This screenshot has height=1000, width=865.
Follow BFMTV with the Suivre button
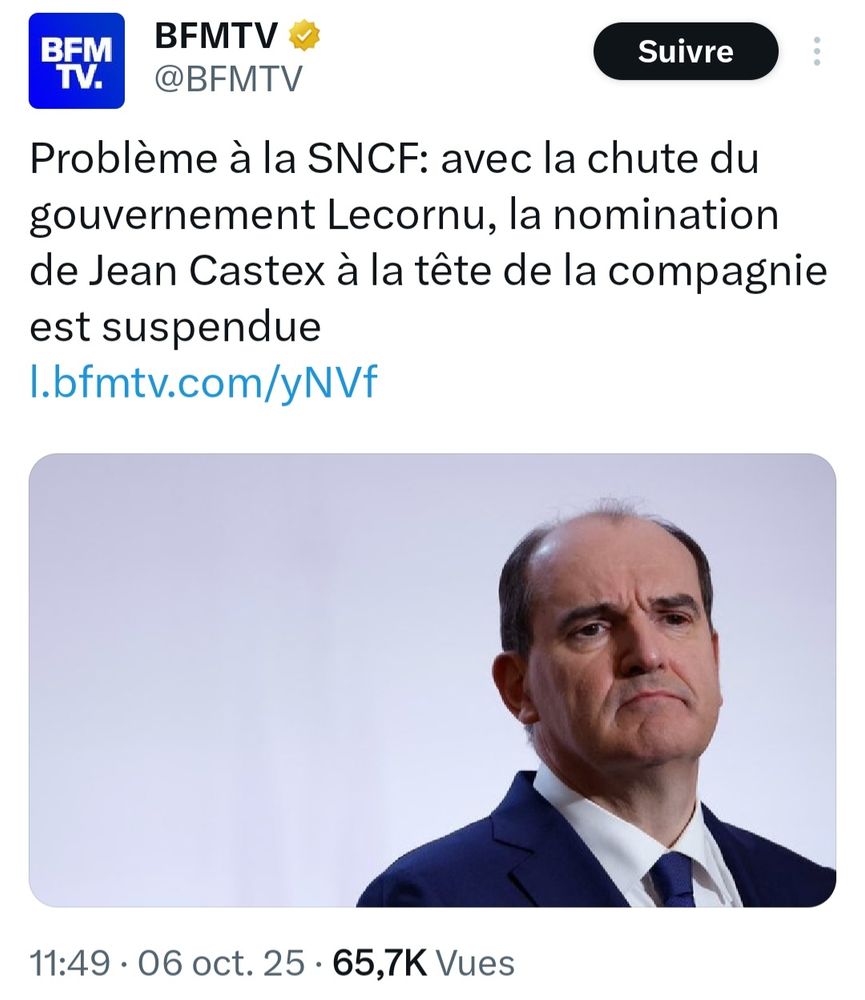(685, 51)
